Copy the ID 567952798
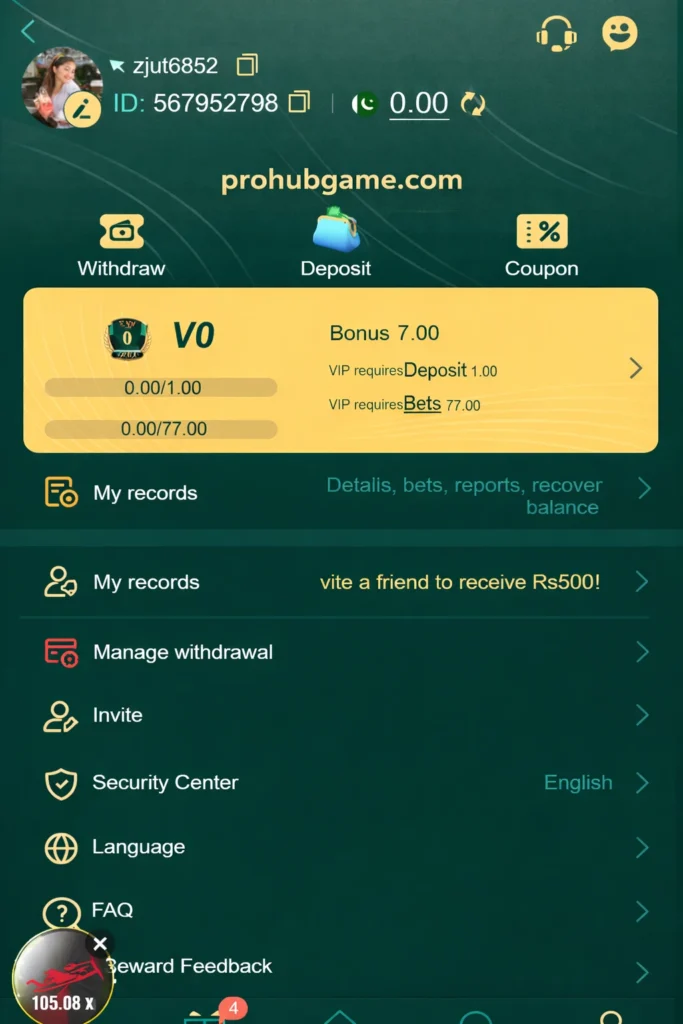Screen dimensions: 683x1024 tap(298, 102)
